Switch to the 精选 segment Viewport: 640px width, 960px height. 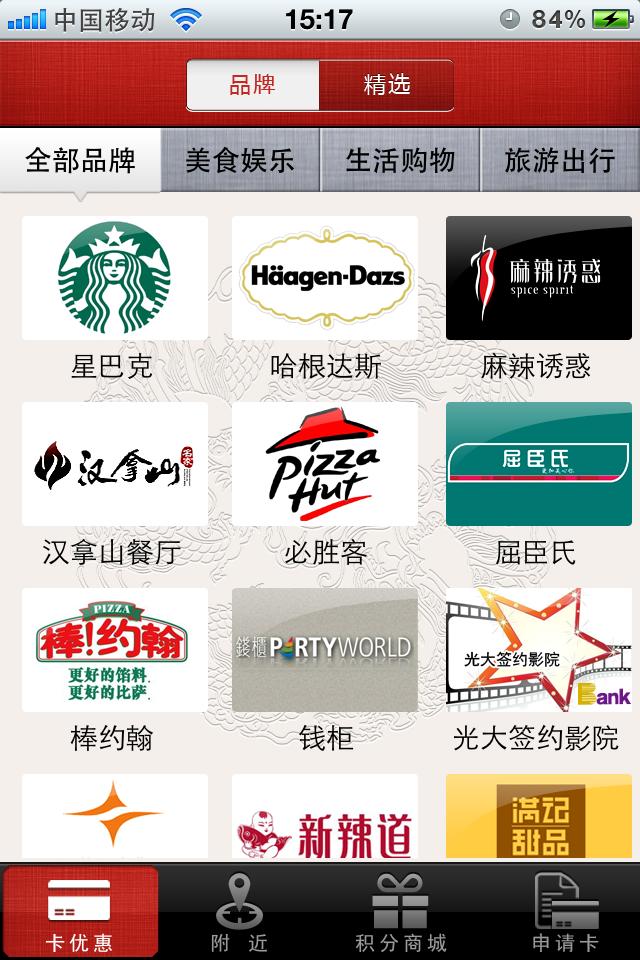pyautogui.click(x=386, y=85)
